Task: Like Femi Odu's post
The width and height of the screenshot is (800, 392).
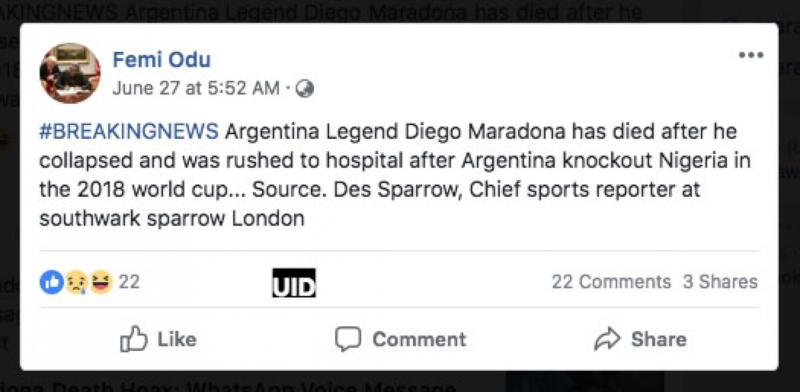Action: click(x=158, y=339)
